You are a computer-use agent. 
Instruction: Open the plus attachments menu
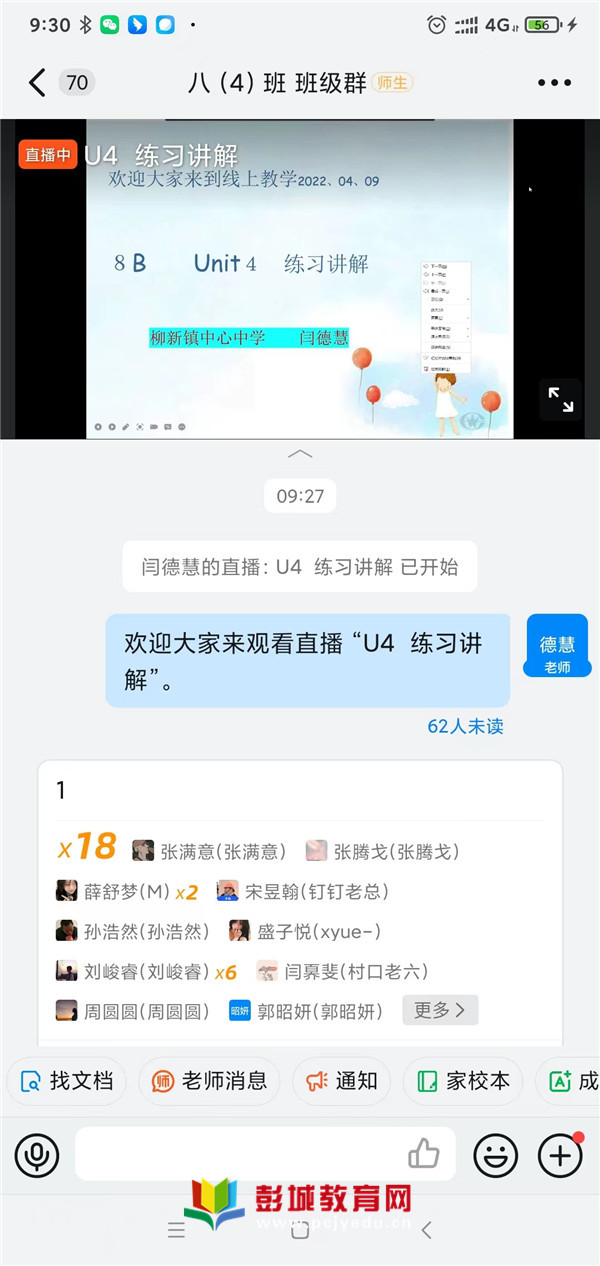pyautogui.click(x=560, y=1156)
